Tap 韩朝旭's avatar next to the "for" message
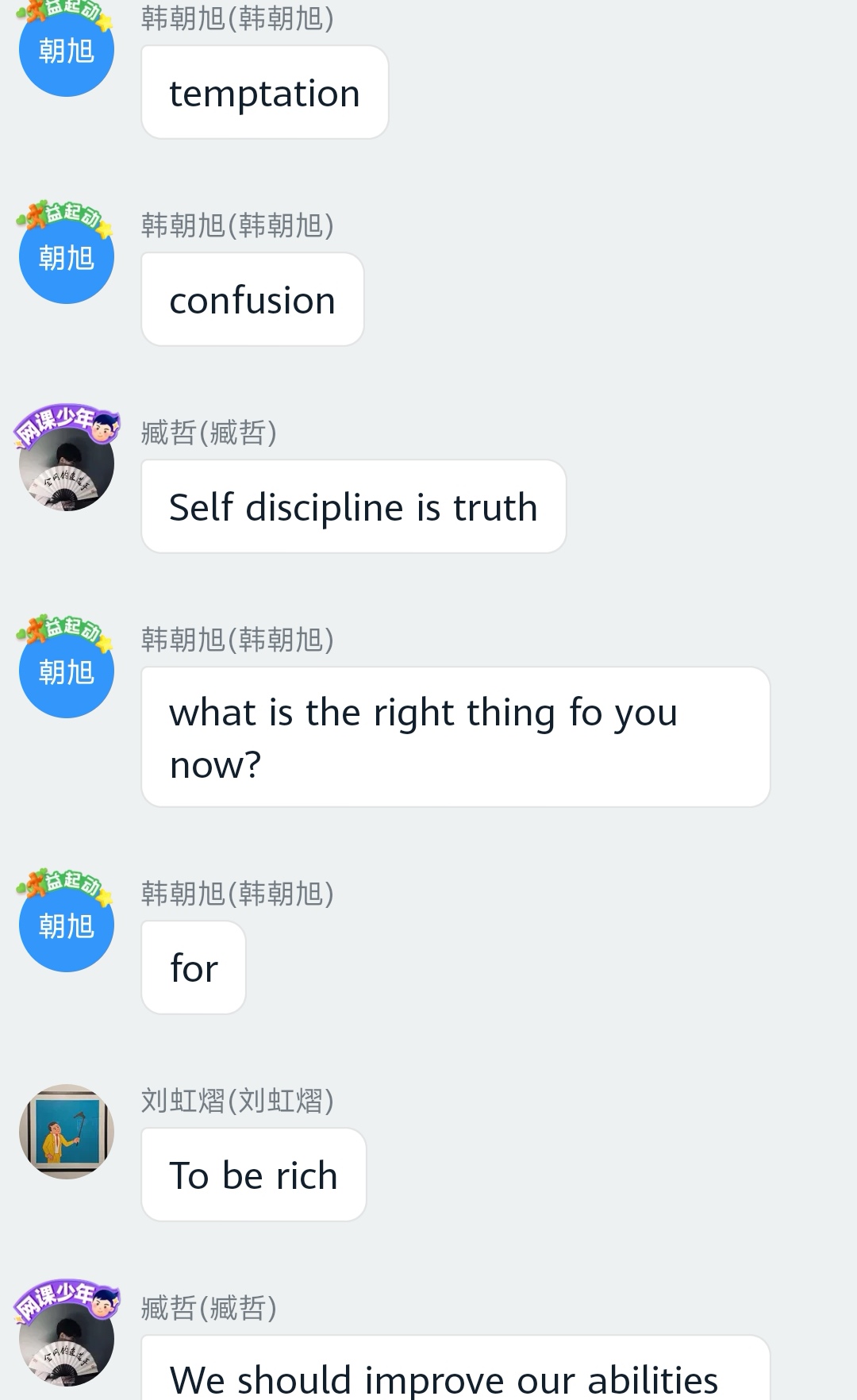 pyautogui.click(x=67, y=925)
